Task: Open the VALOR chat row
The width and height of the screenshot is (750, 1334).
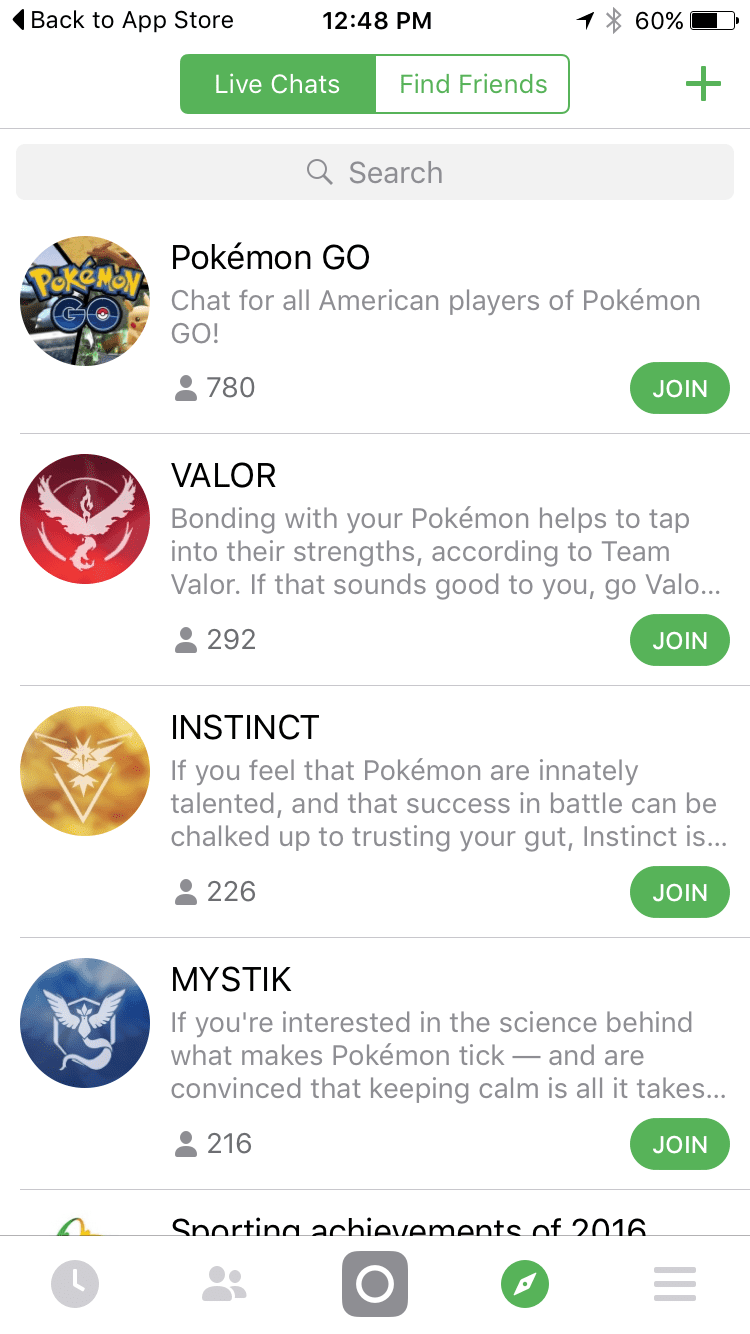Action: click(x=375, y=560)
